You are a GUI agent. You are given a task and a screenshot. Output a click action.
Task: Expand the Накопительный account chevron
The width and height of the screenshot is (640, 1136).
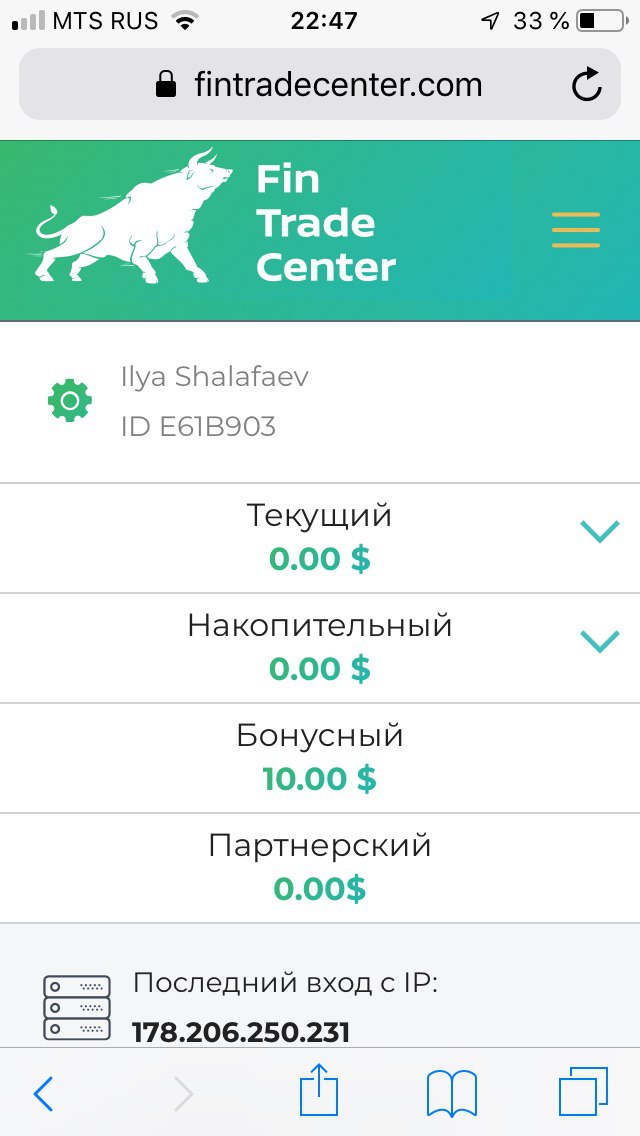tap(600, 641)
